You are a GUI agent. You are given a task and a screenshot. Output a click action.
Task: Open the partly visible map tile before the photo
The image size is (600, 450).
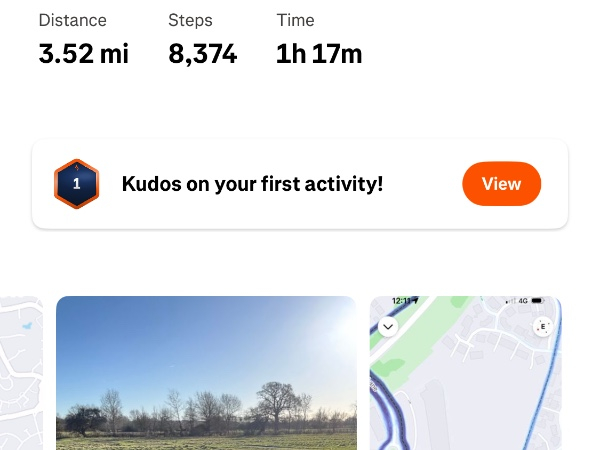click(x=21, y=373)
